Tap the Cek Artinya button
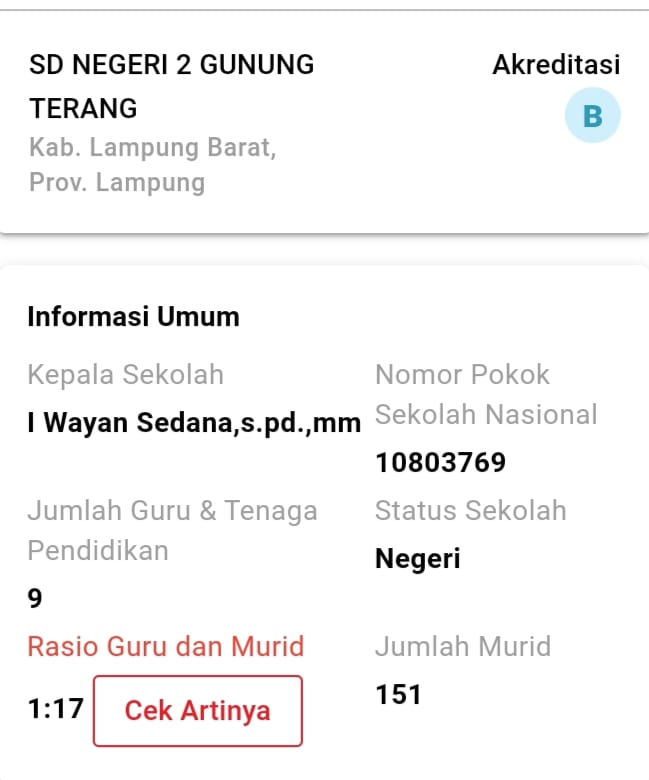 pos(197,711)
